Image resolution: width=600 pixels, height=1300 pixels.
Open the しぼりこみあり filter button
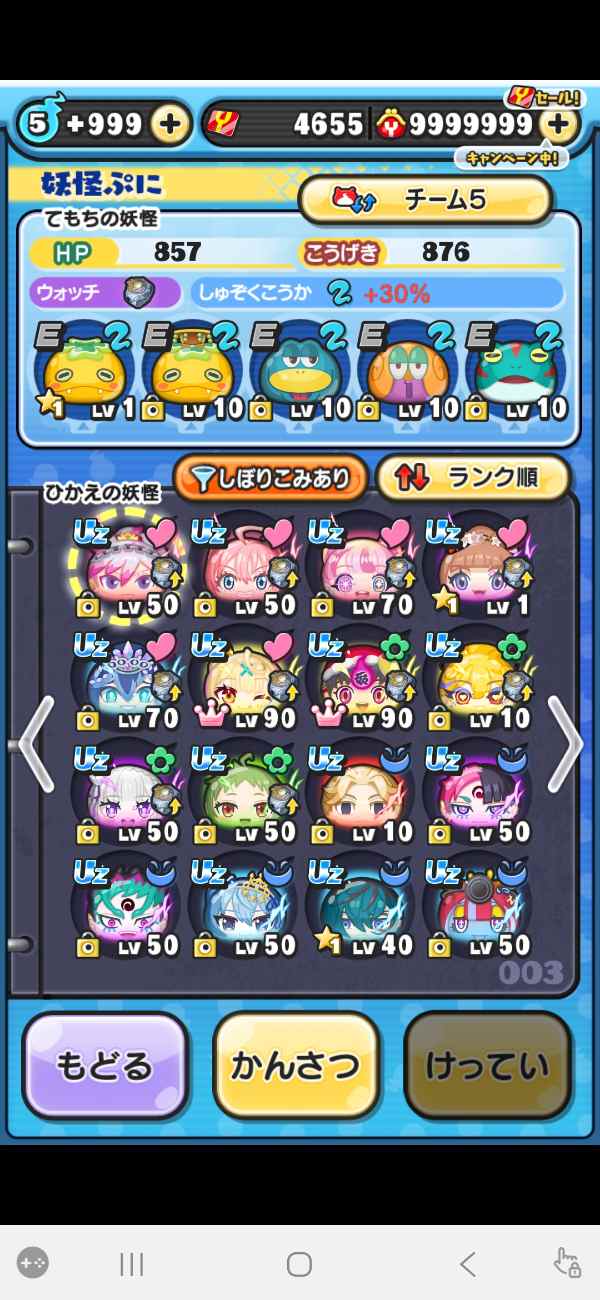pyautogui.click(x=270, y=478)
